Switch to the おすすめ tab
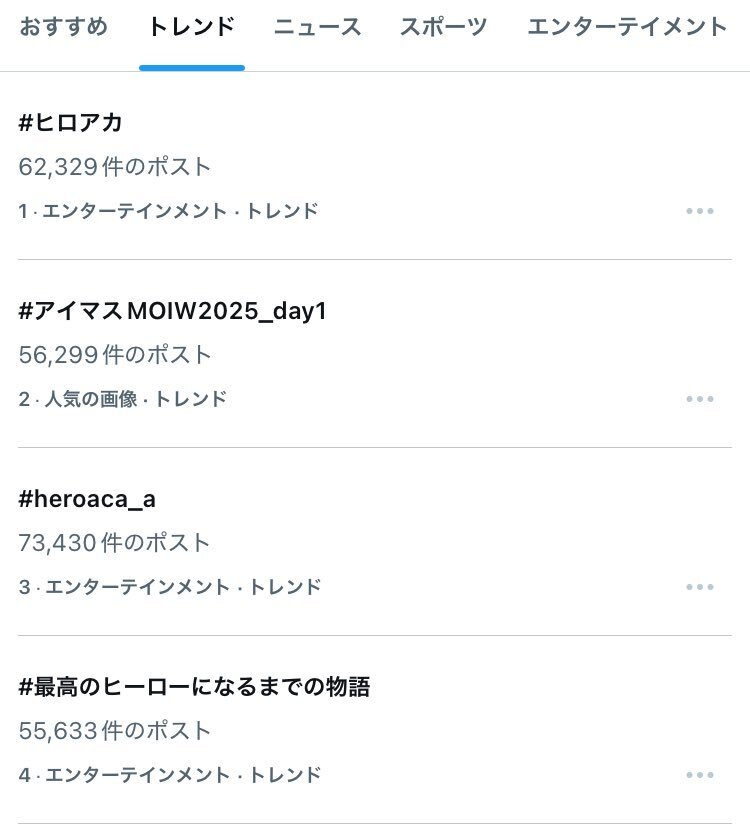This screenshot has height=831, width=750. [63, 27]
